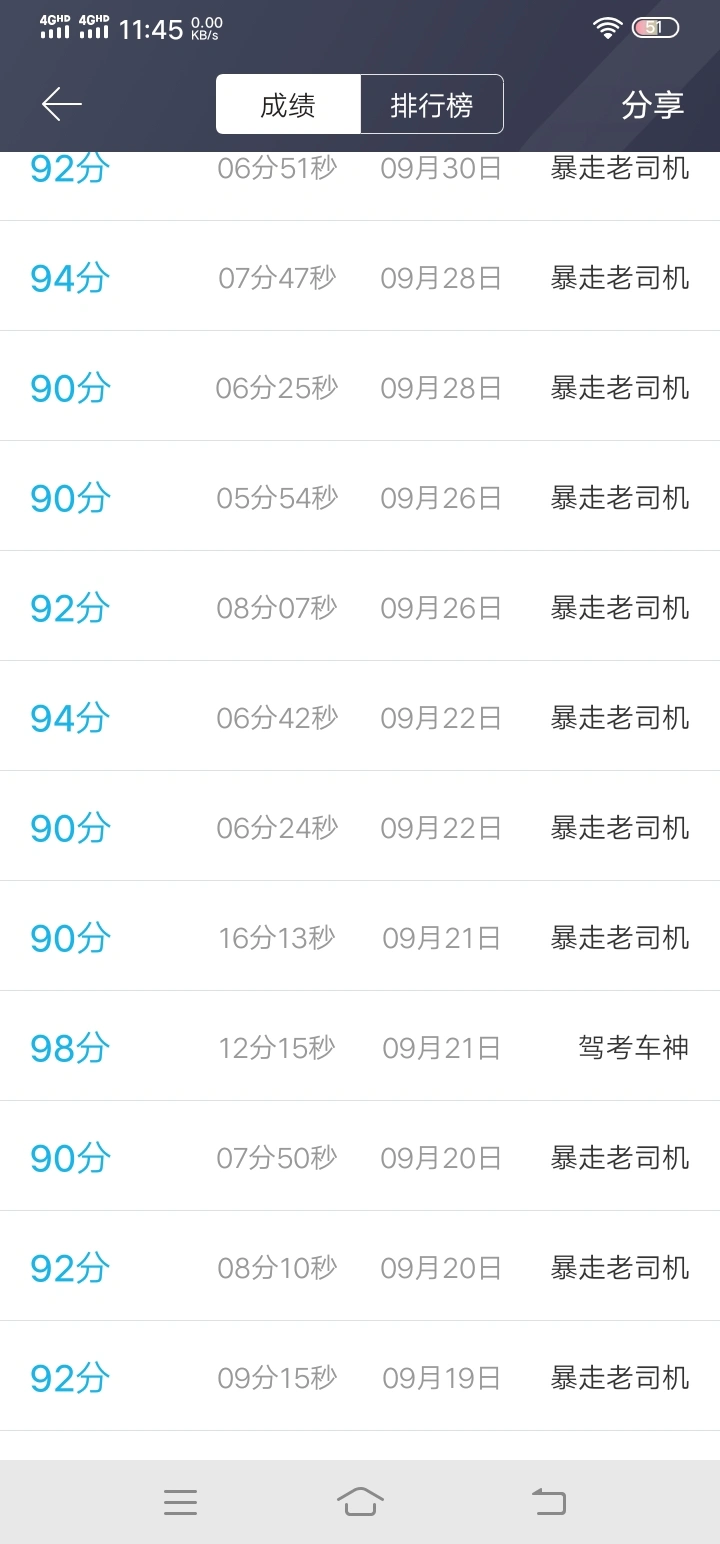The width and height of the screenshot is (720, 1544).
Task: Open the 90分 record with 07分50秒
Action: click(x=360, y=1157)
